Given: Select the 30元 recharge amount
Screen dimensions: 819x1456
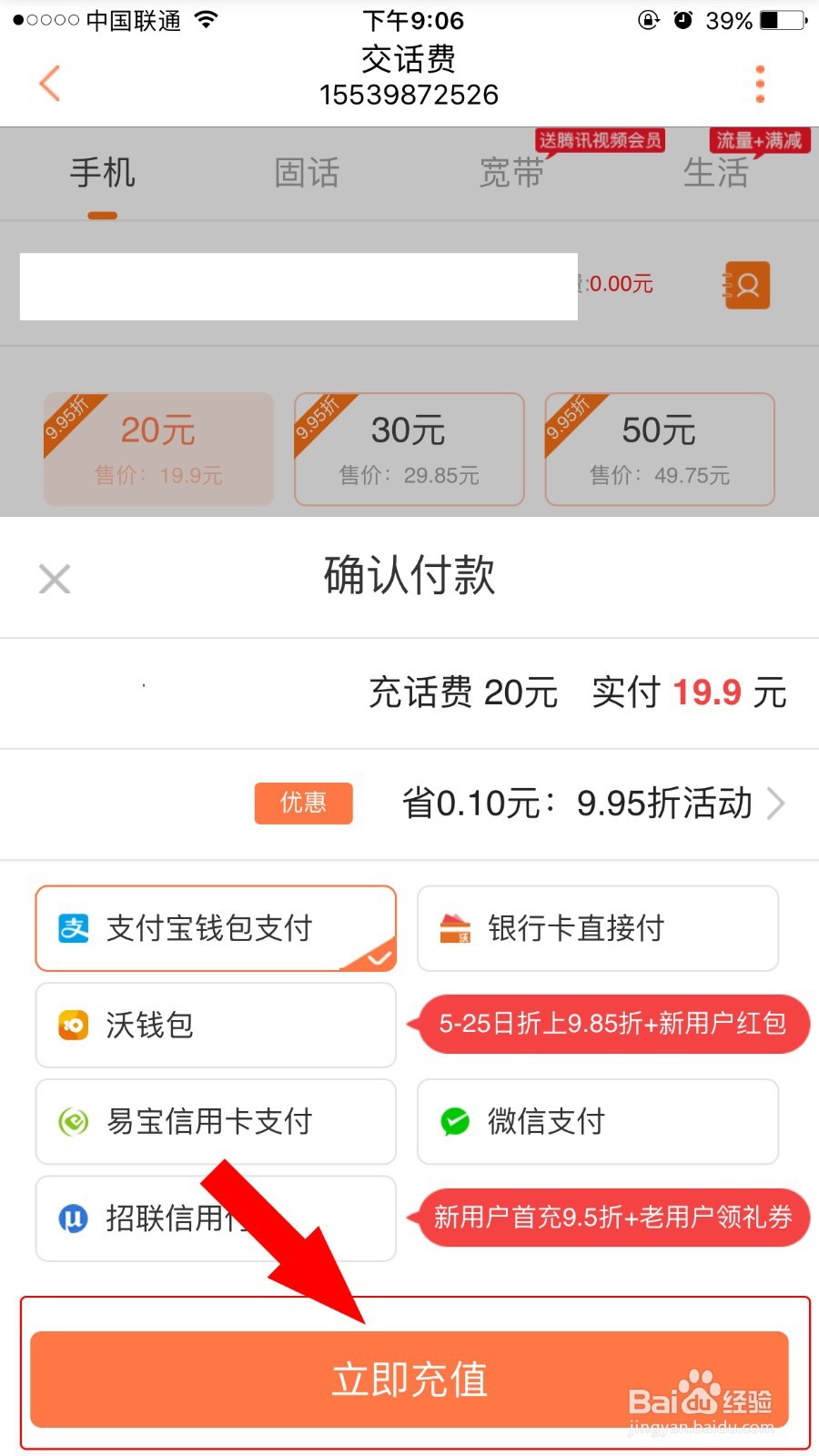Looking at the screenshot, I should [409, 449].
